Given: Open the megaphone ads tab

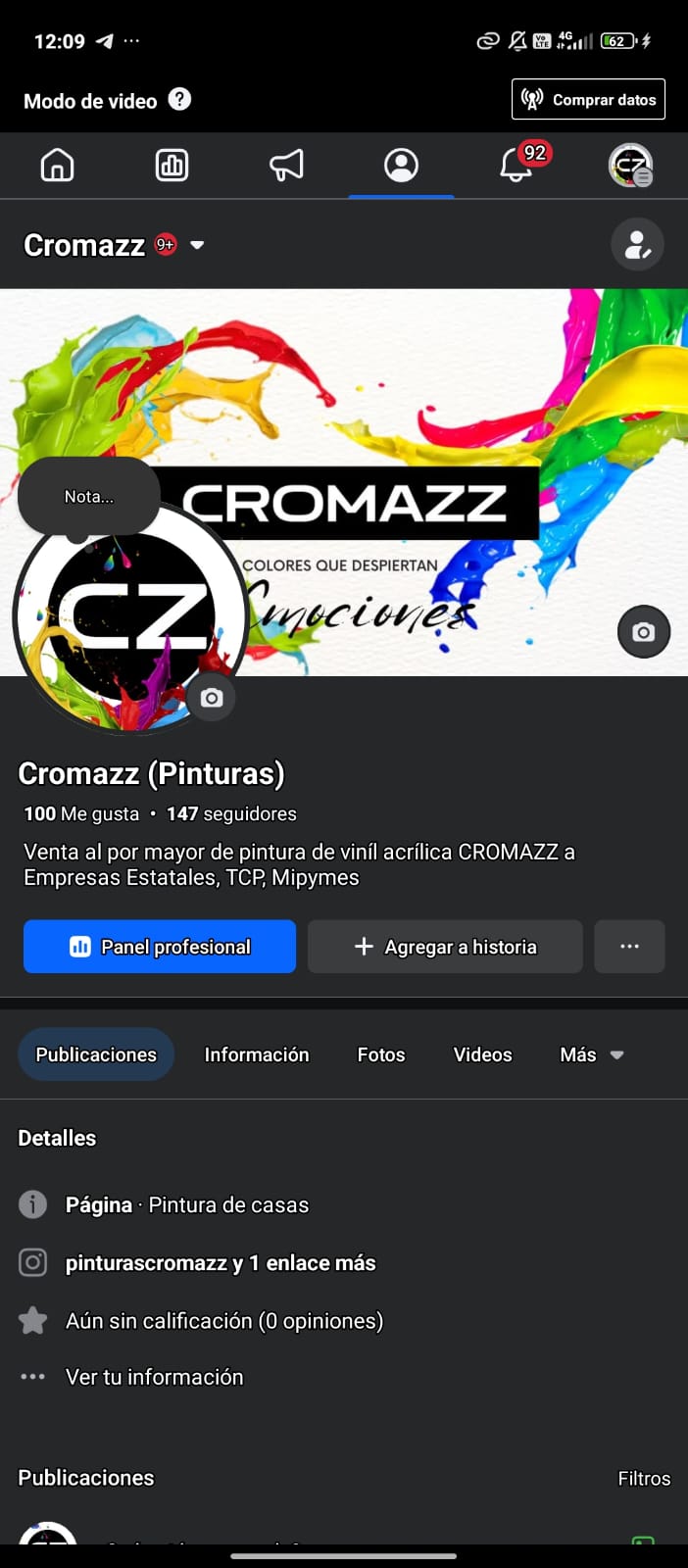Looking at the screenshot, I should pyautogui.click(x=286, y=166).
